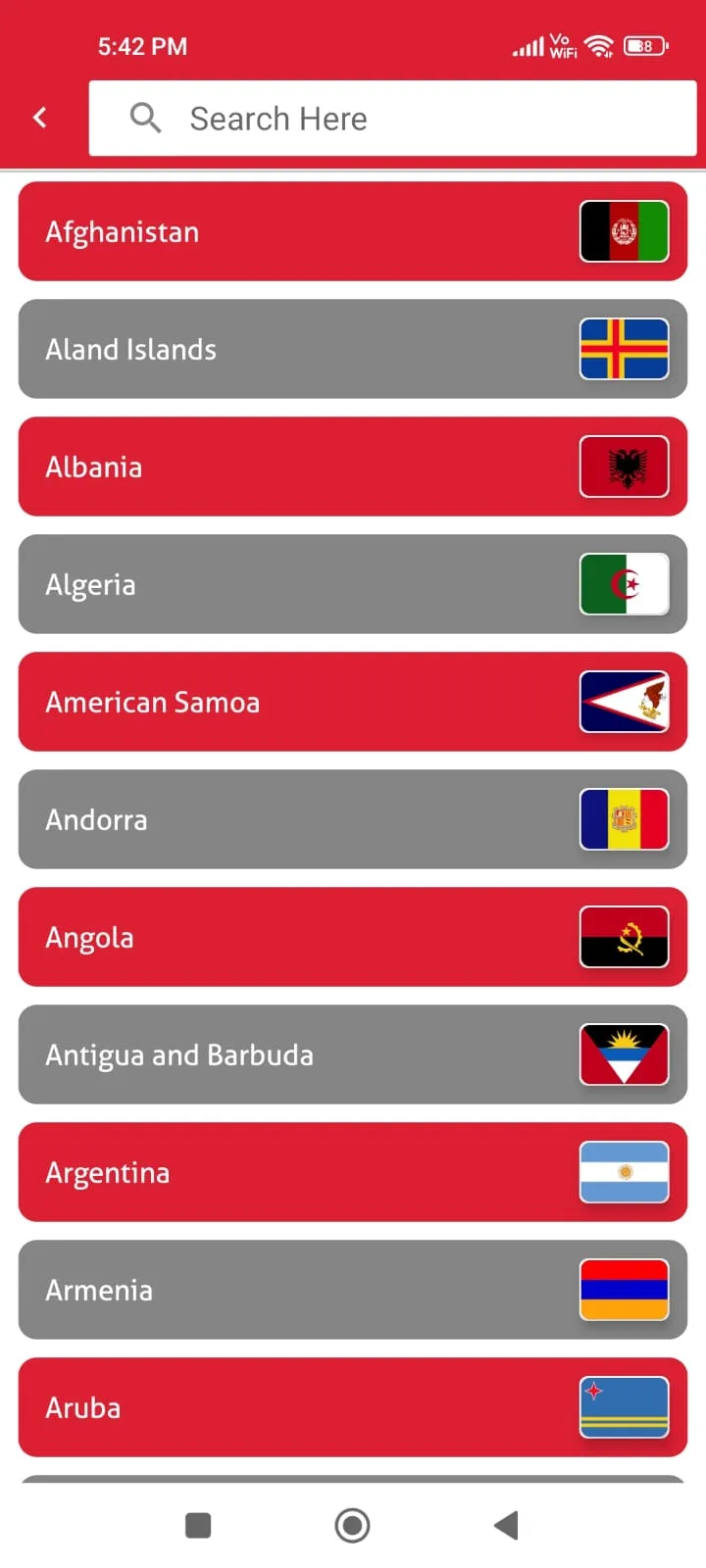Screen dimensions: 706x1568
Task: Tap the Android back navigation triangle
Action: [x=506, y=1524]
